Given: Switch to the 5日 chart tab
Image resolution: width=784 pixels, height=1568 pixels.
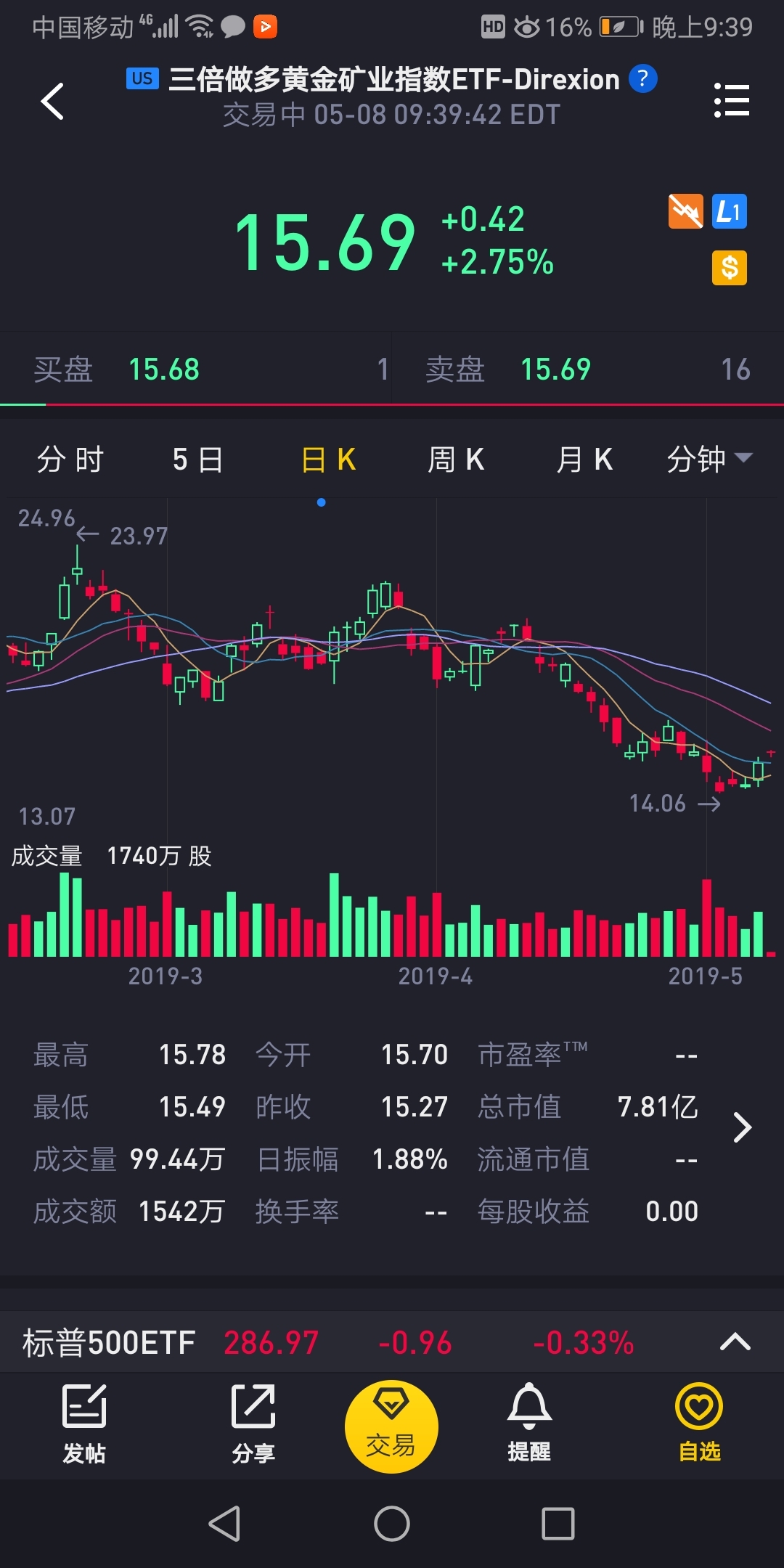Looking at the screenshot, I should pyautogui.click(x=197, y=460).
